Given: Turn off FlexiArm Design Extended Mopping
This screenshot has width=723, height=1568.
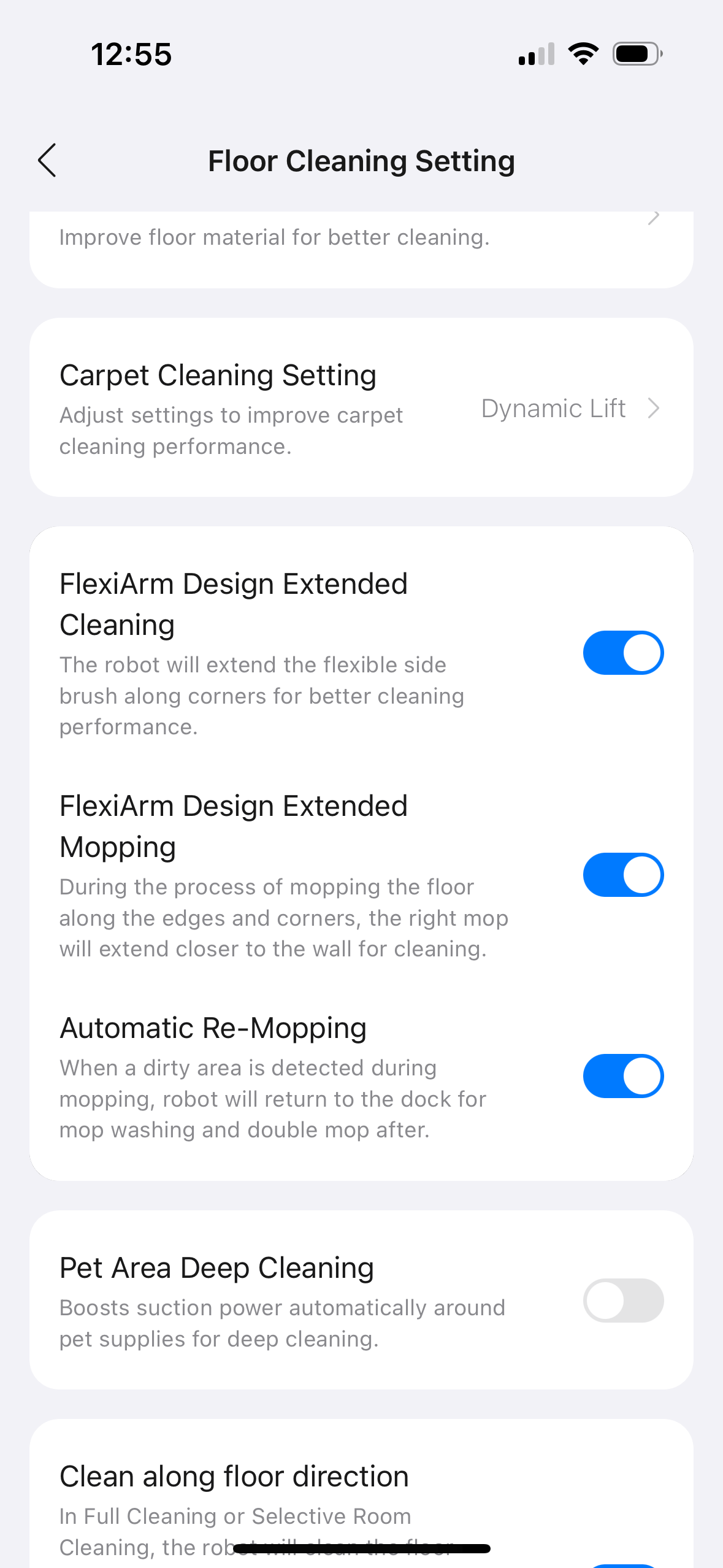Looking at the screenshot, I should (x=622, y=874).
